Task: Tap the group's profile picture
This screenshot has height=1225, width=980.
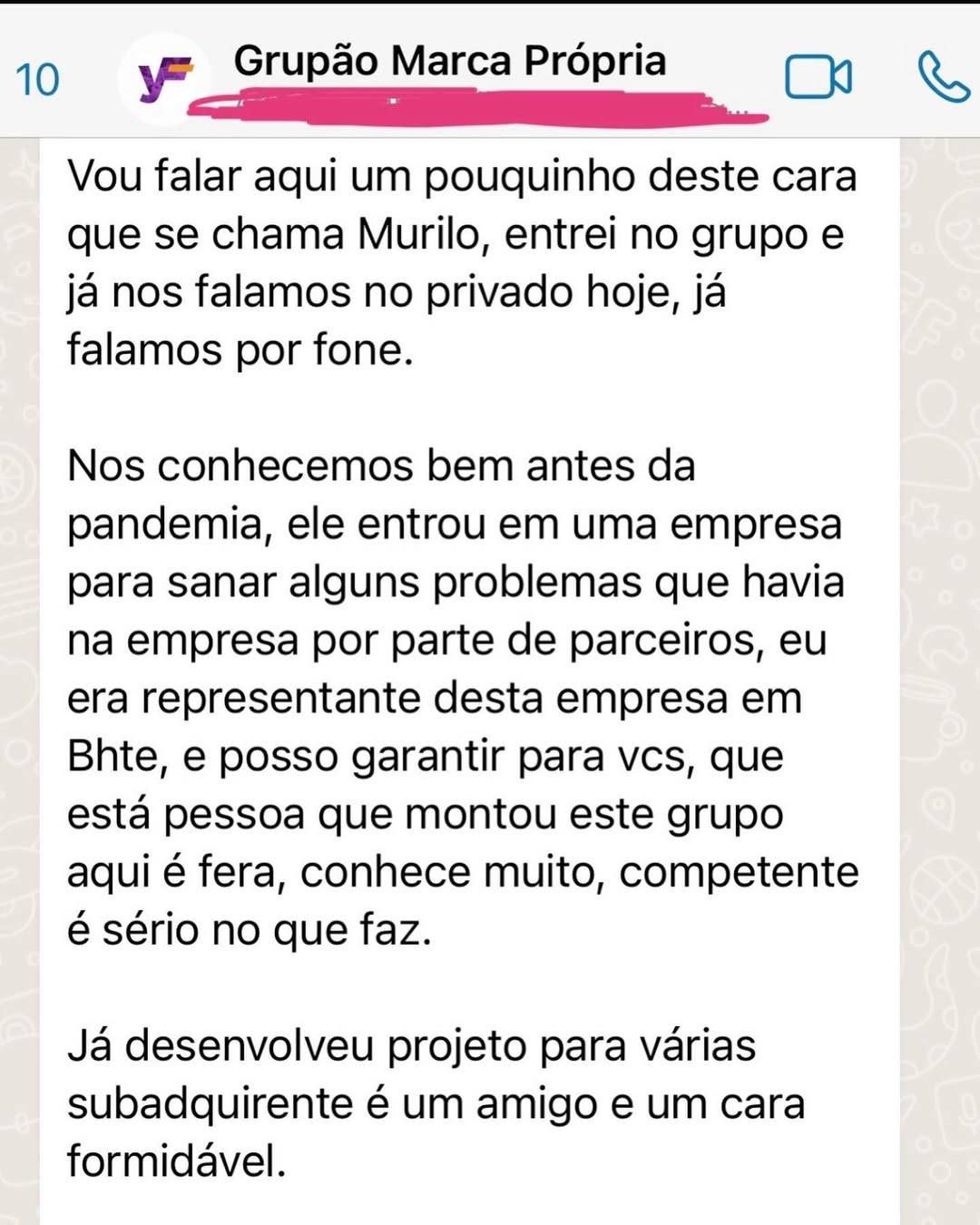Action: coord(164,79)
